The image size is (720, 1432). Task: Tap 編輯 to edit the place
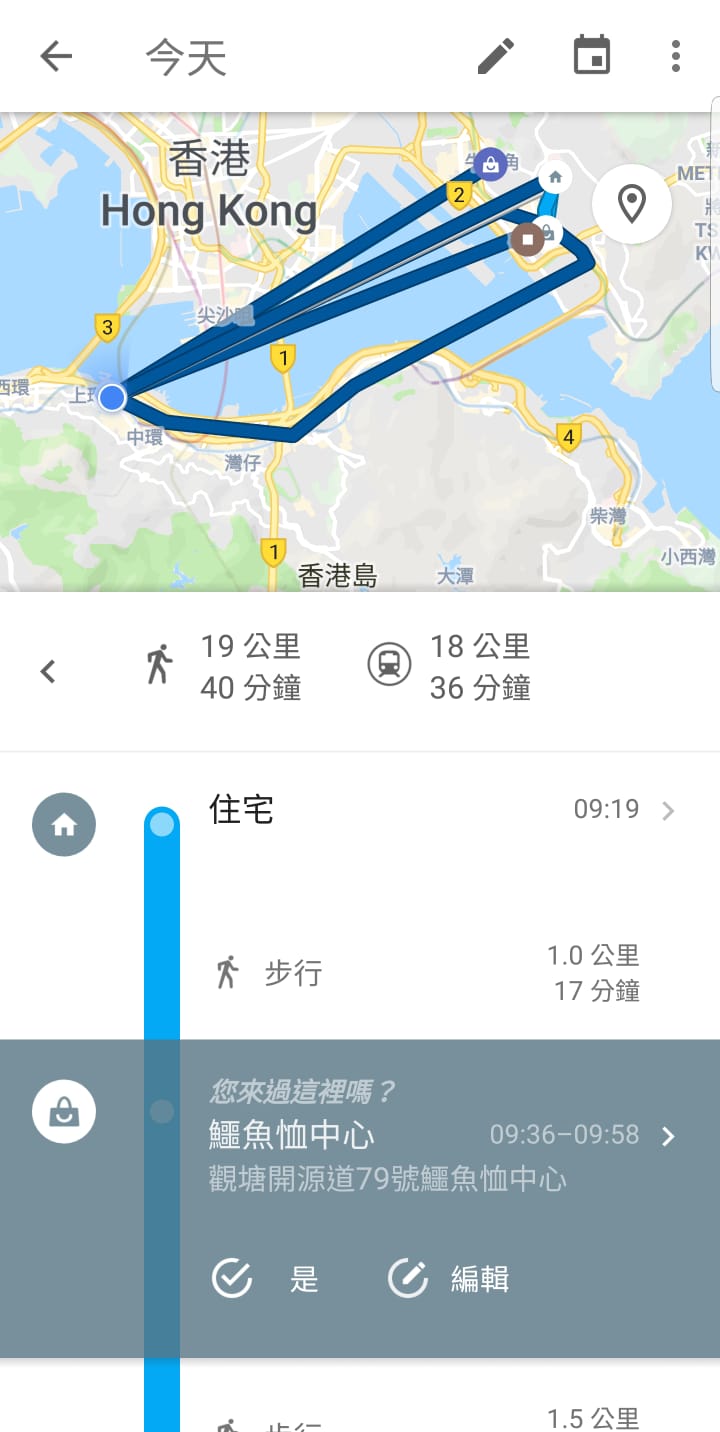[448, 1278]
